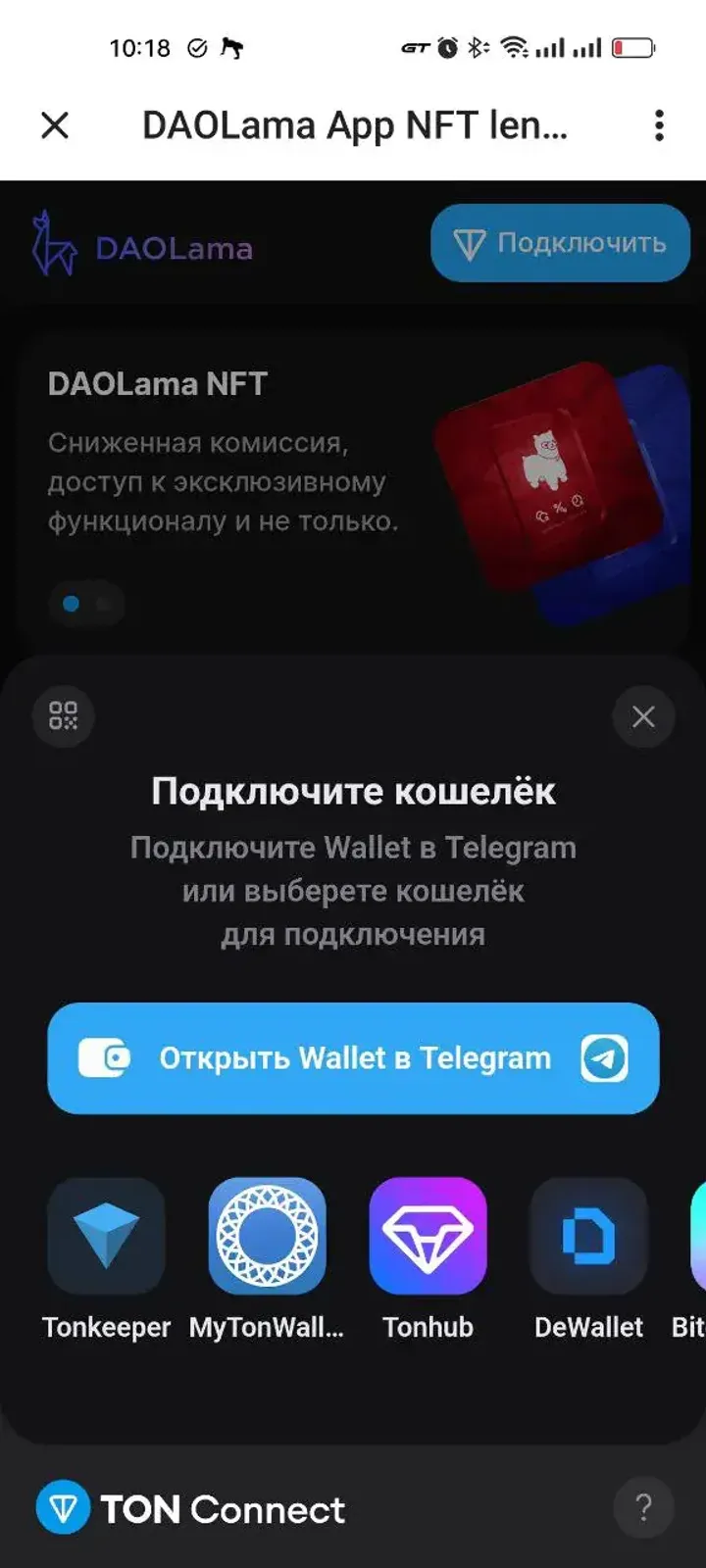Open the three-dot overflow menu
Viewport: 706px width, 1568px height.
coord(658,125)
